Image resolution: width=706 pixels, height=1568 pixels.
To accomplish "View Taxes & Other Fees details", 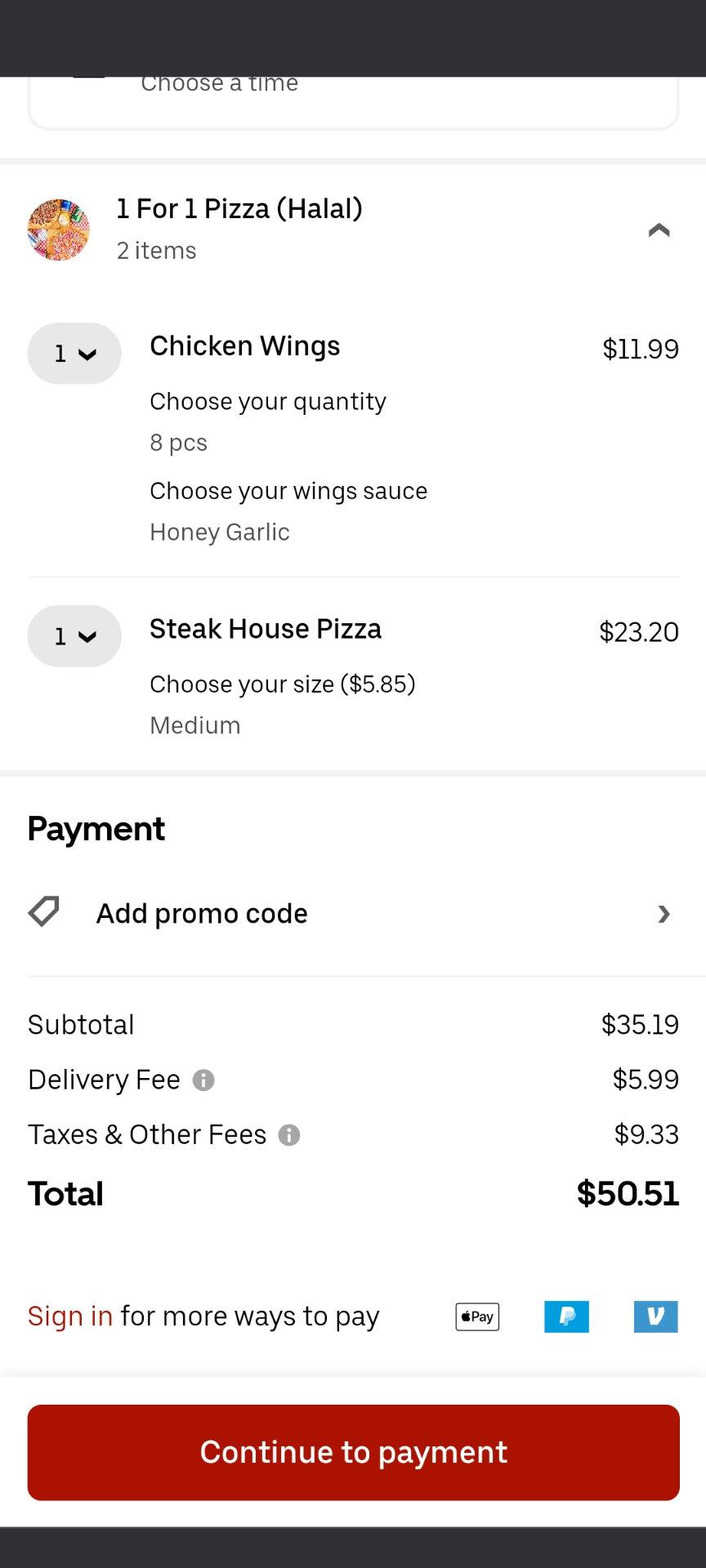I will 288,1135.
